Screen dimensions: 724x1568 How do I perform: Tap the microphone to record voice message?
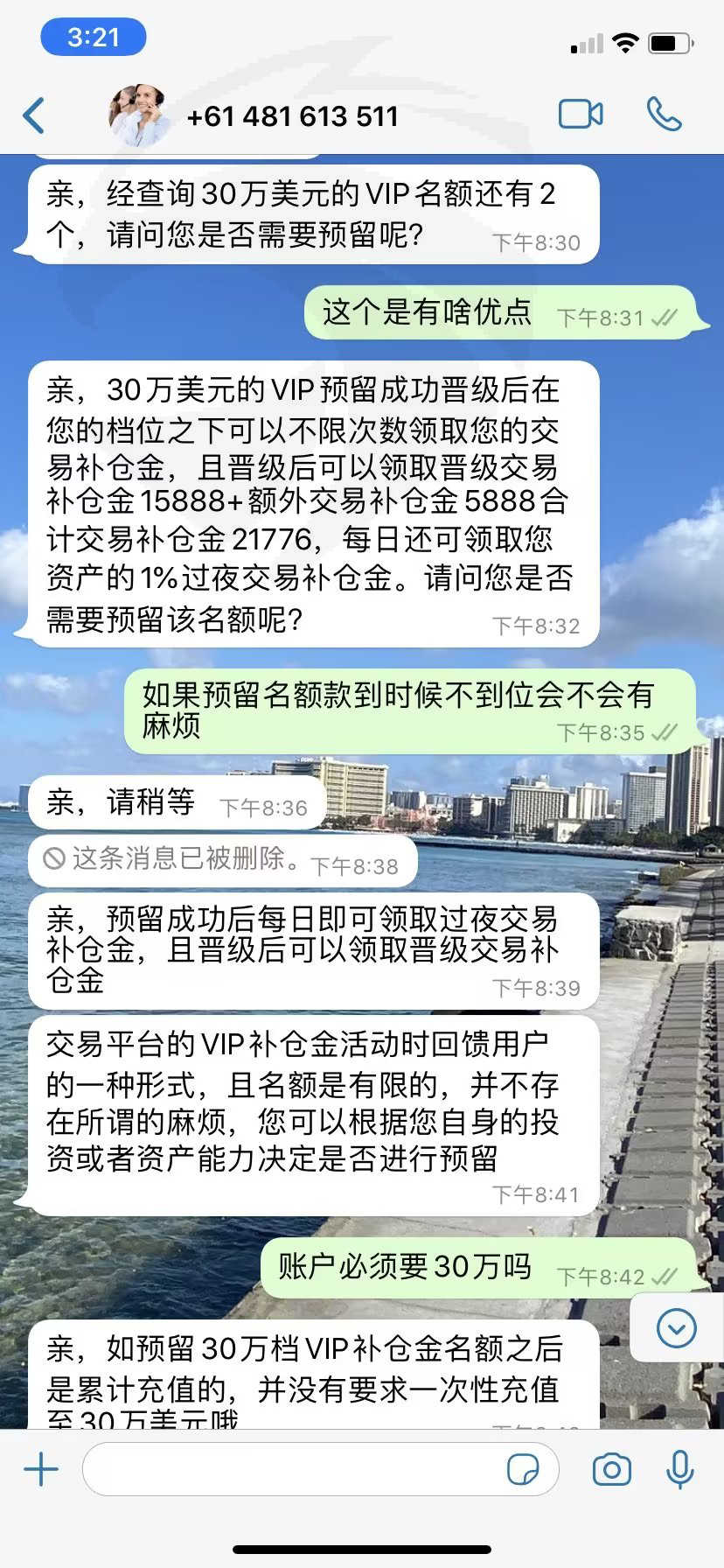point(679,1469)
